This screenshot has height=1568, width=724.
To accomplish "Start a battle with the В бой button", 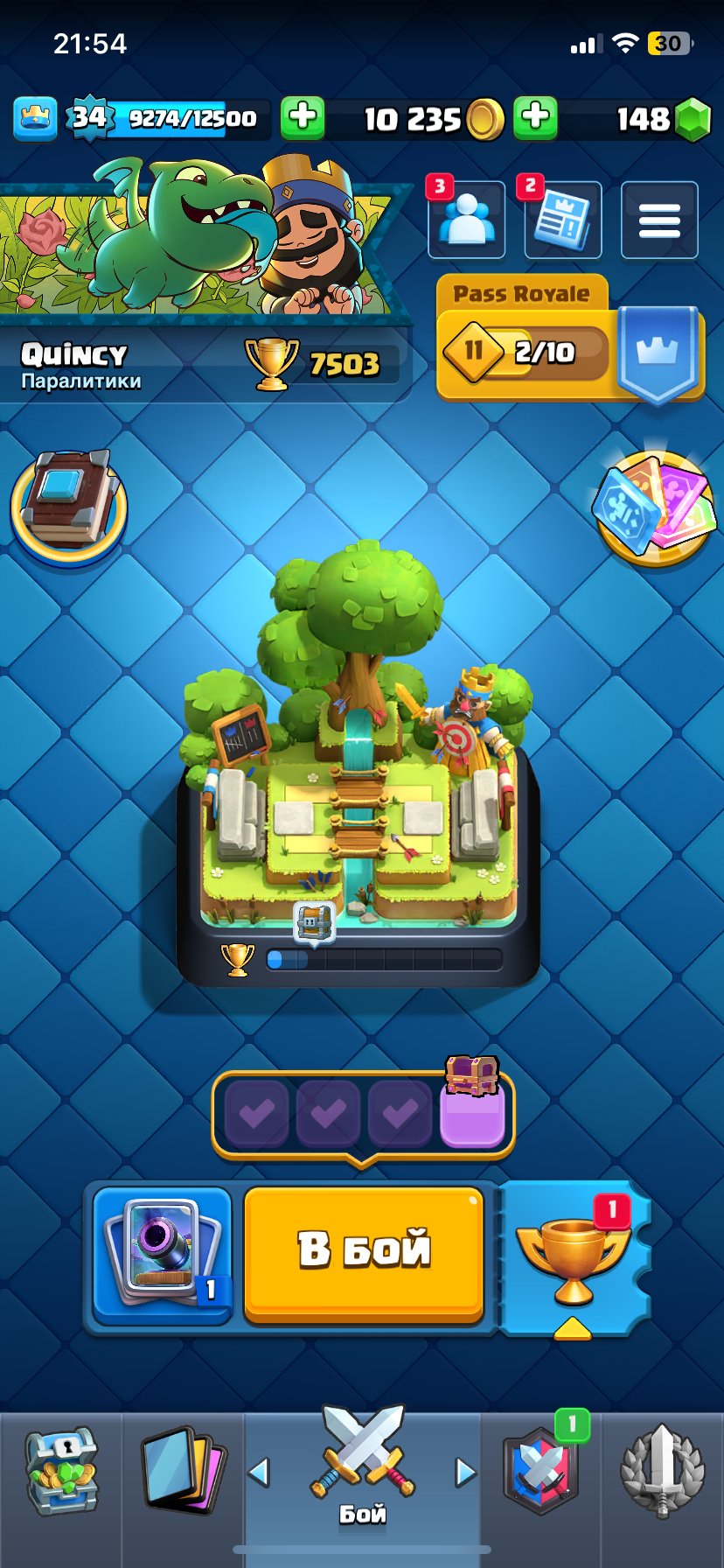I will coord(364,1251).
